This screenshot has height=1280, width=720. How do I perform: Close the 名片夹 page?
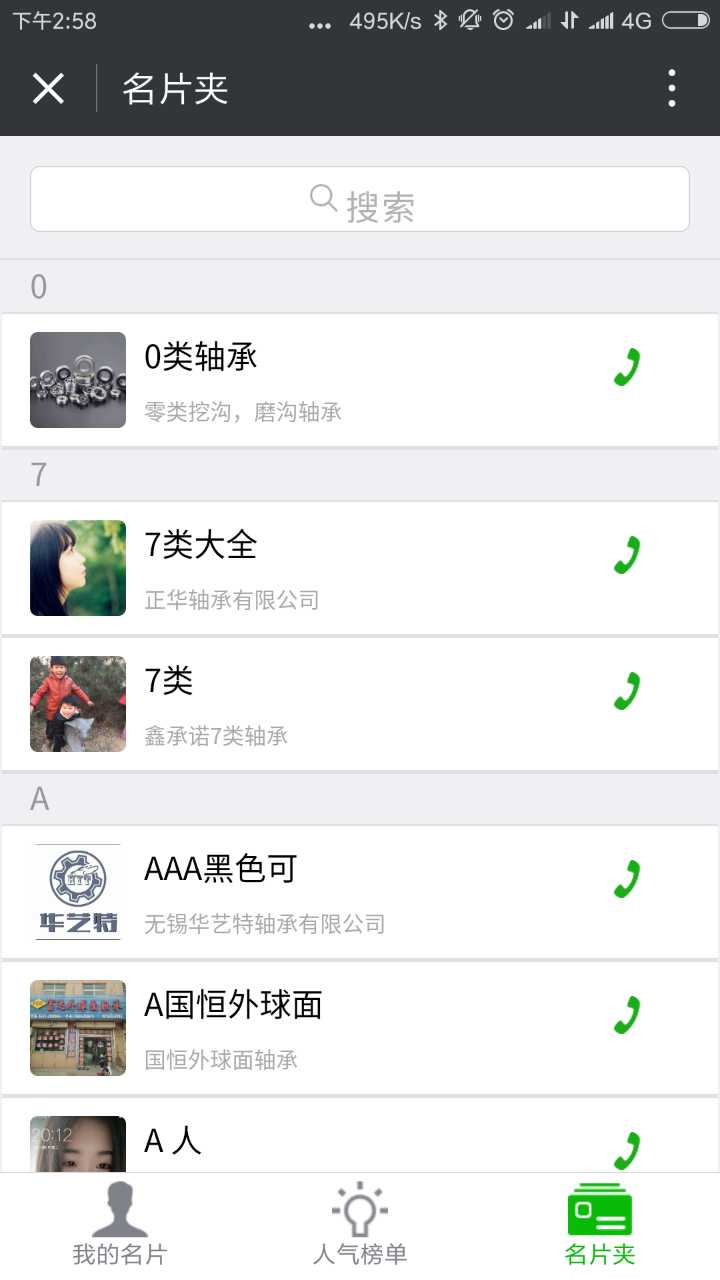(48, 89)
